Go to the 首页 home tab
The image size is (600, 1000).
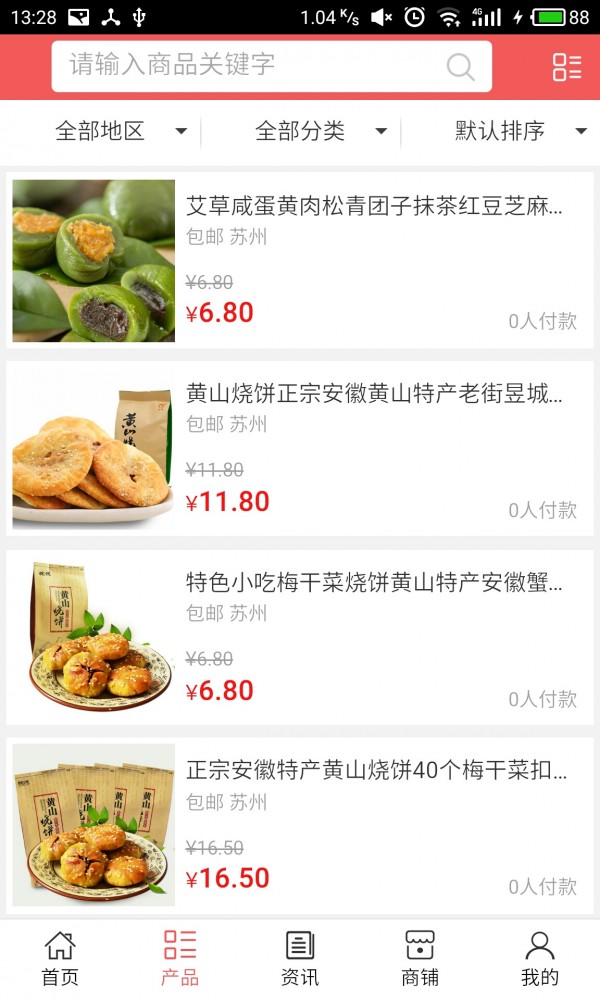pyautogui.click(x=60, y=958)
